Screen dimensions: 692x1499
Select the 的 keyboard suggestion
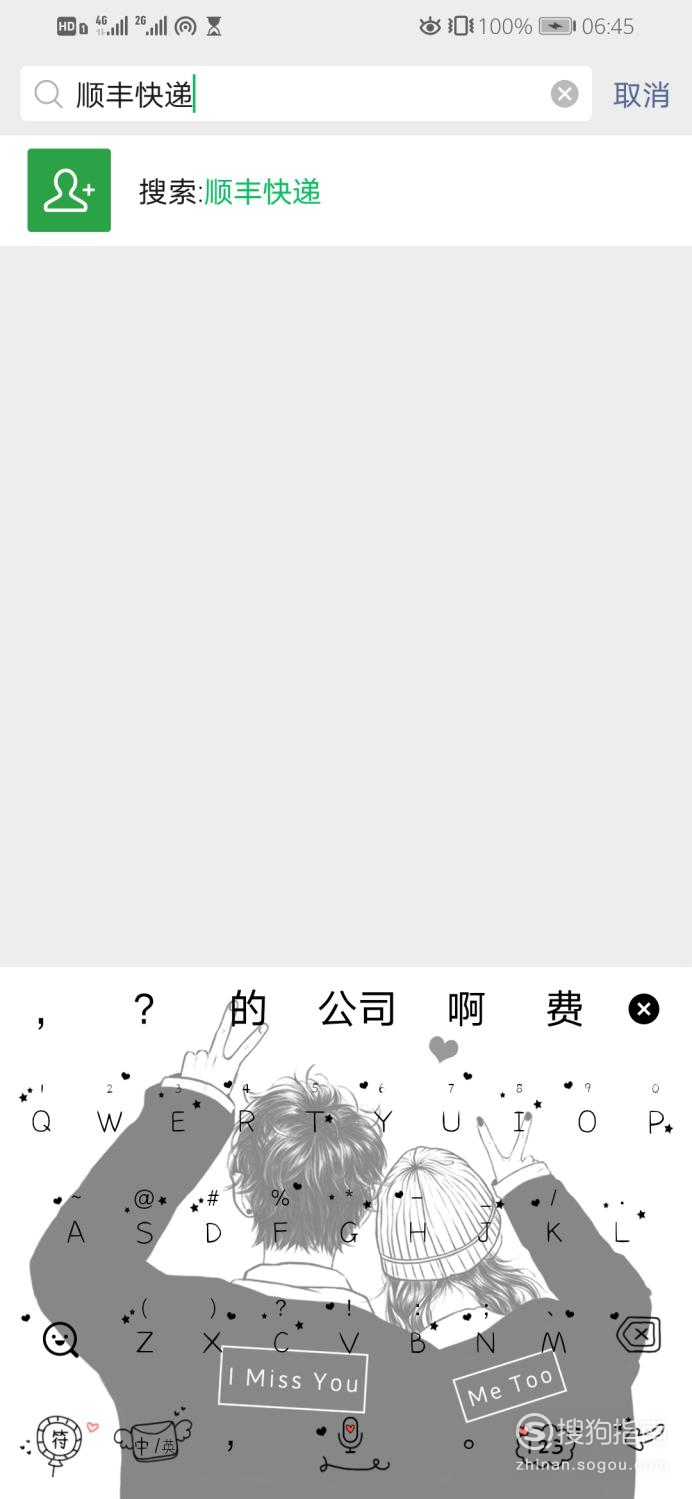click(248, 1009)
